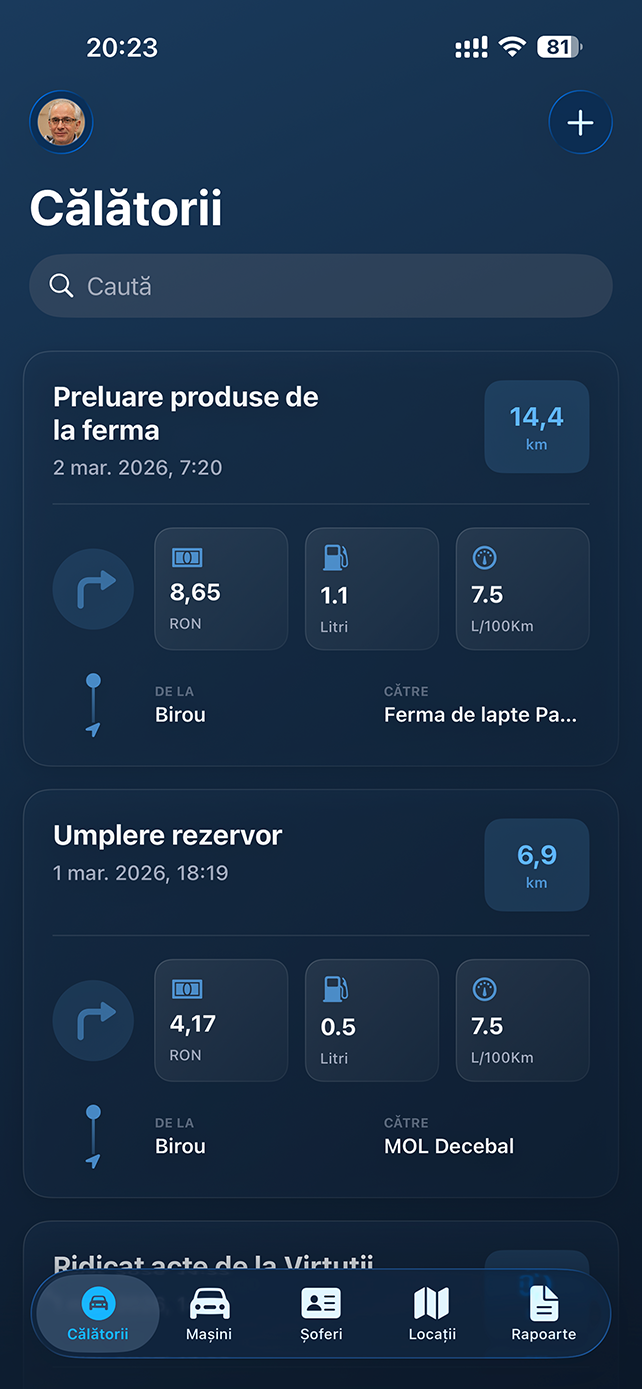Viewport: 642px width, 1389px height.
Task: Add a new trip with plus button
Action: pyautogui.click(x=580, y=123)
